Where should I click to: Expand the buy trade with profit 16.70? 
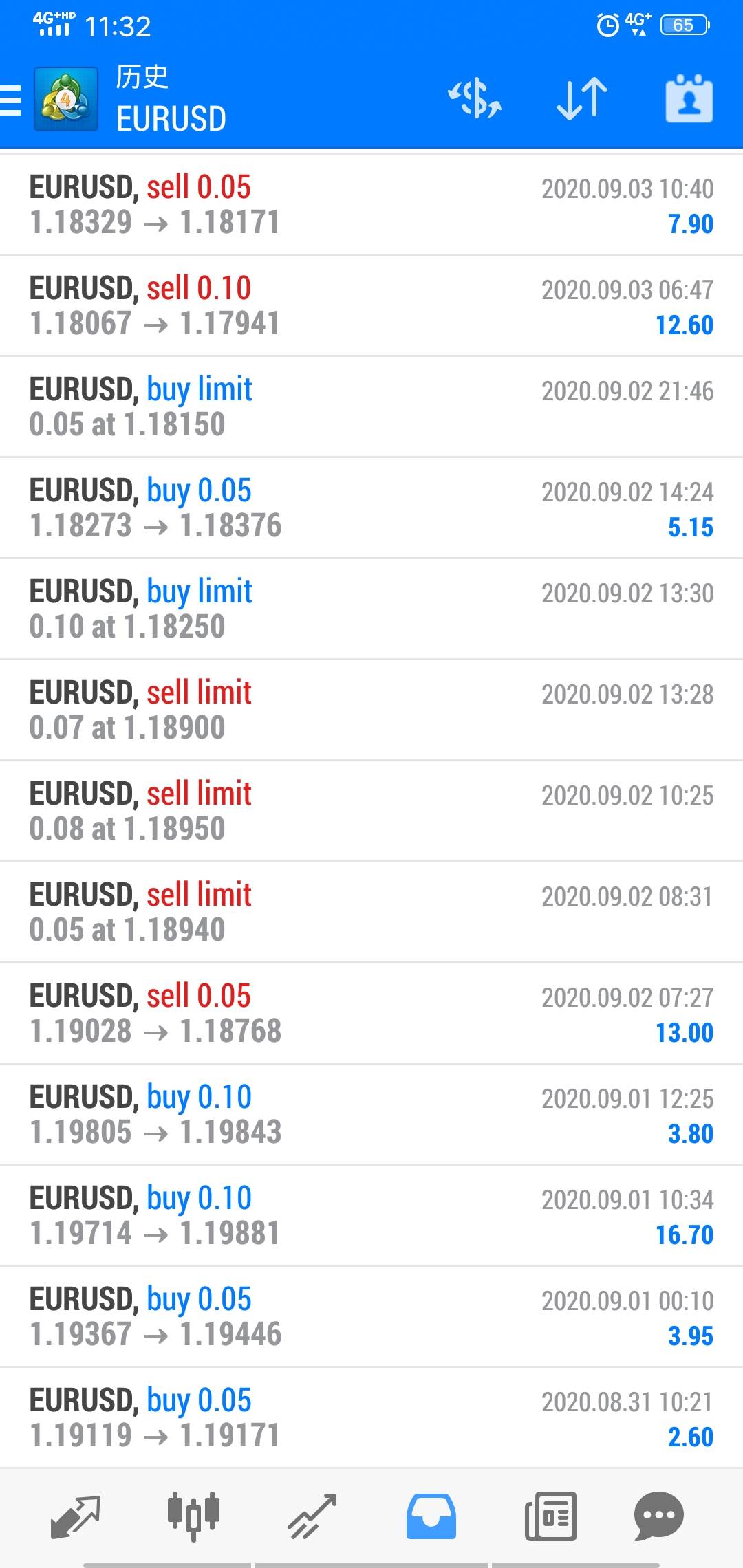371,1216
